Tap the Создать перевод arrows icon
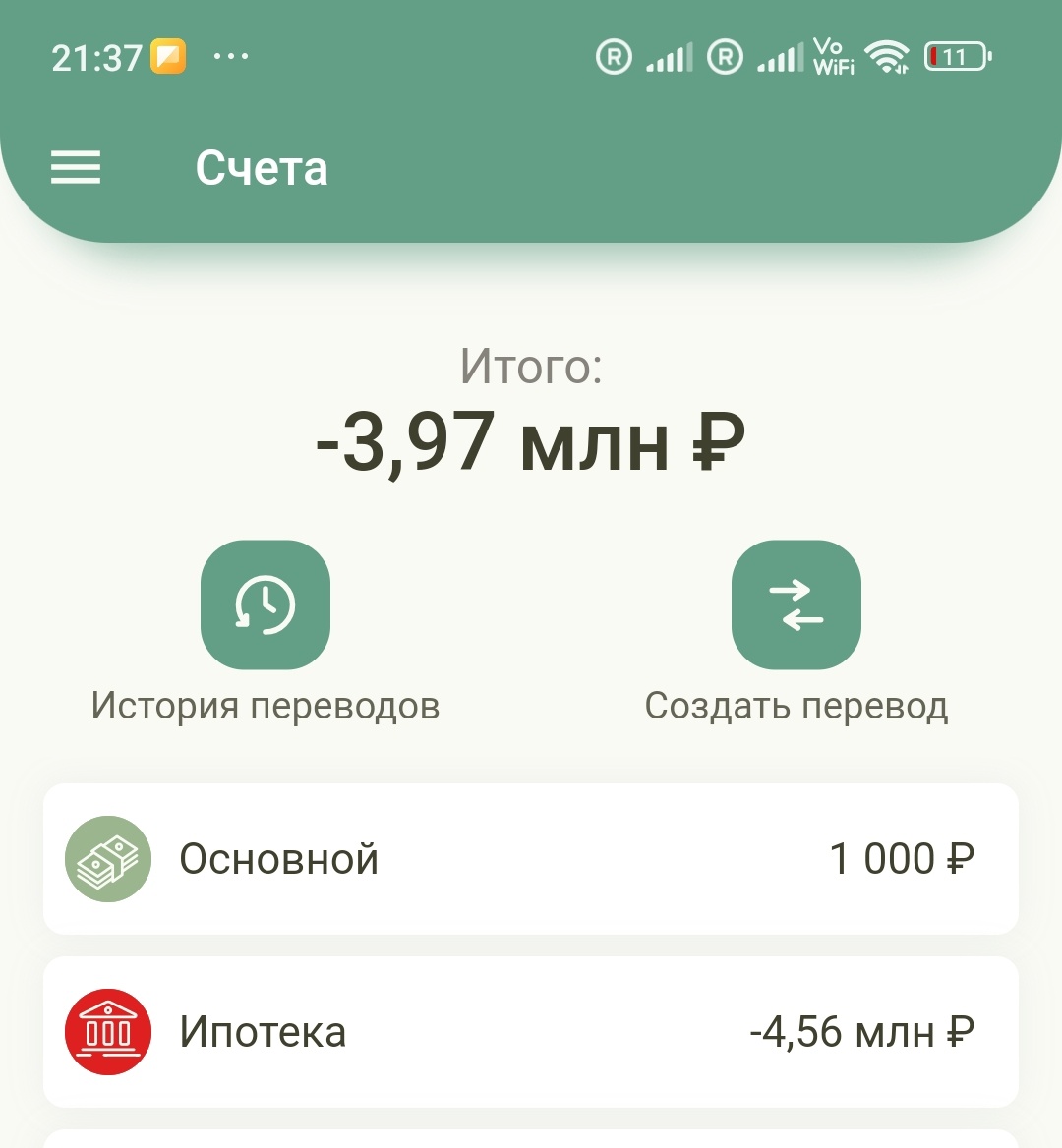This screenshot has width=1062, height=1148. tap(796, 605)
